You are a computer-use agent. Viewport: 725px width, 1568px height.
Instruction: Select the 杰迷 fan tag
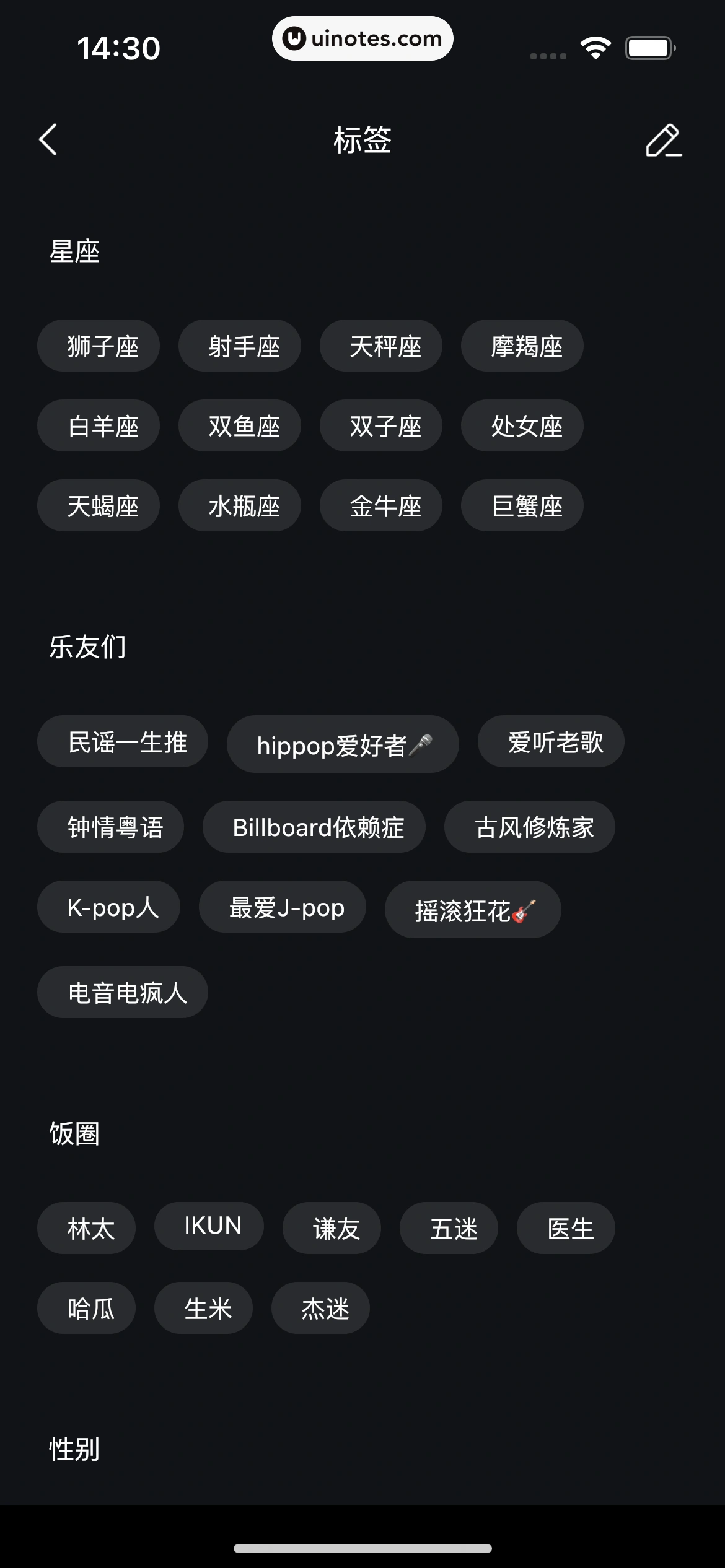(320, 1308)
